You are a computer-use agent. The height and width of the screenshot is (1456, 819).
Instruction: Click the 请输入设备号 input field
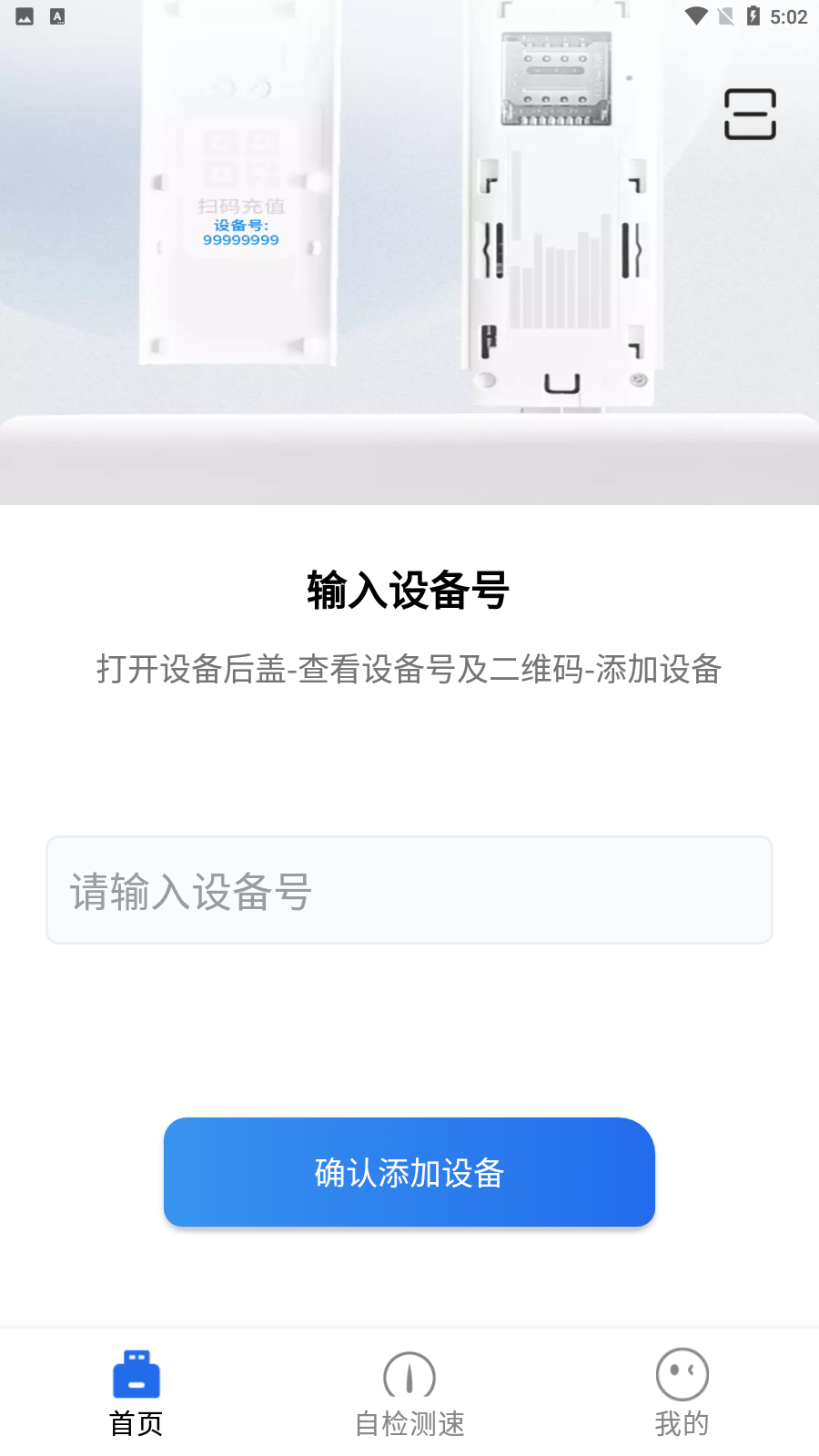409,890
